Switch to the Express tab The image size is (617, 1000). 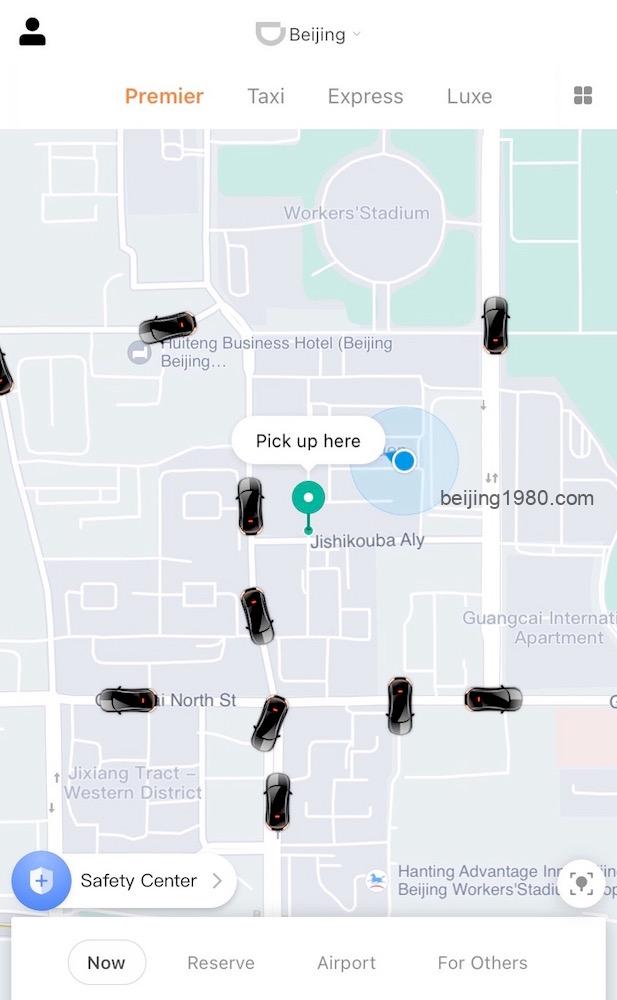click(366, 96)
